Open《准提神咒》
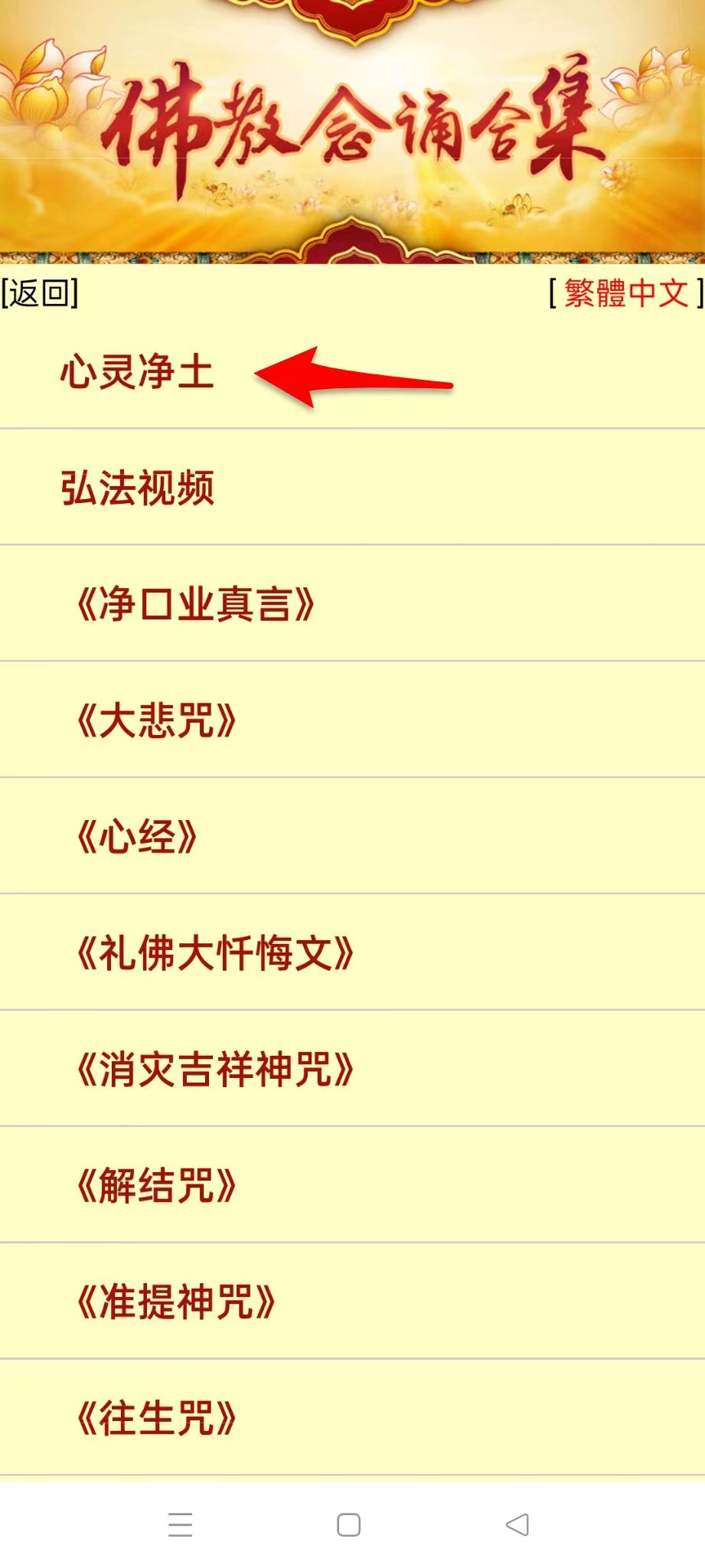Image resolution: width=705 pixels, height=1568 pixels. [x=352, y=1302]
